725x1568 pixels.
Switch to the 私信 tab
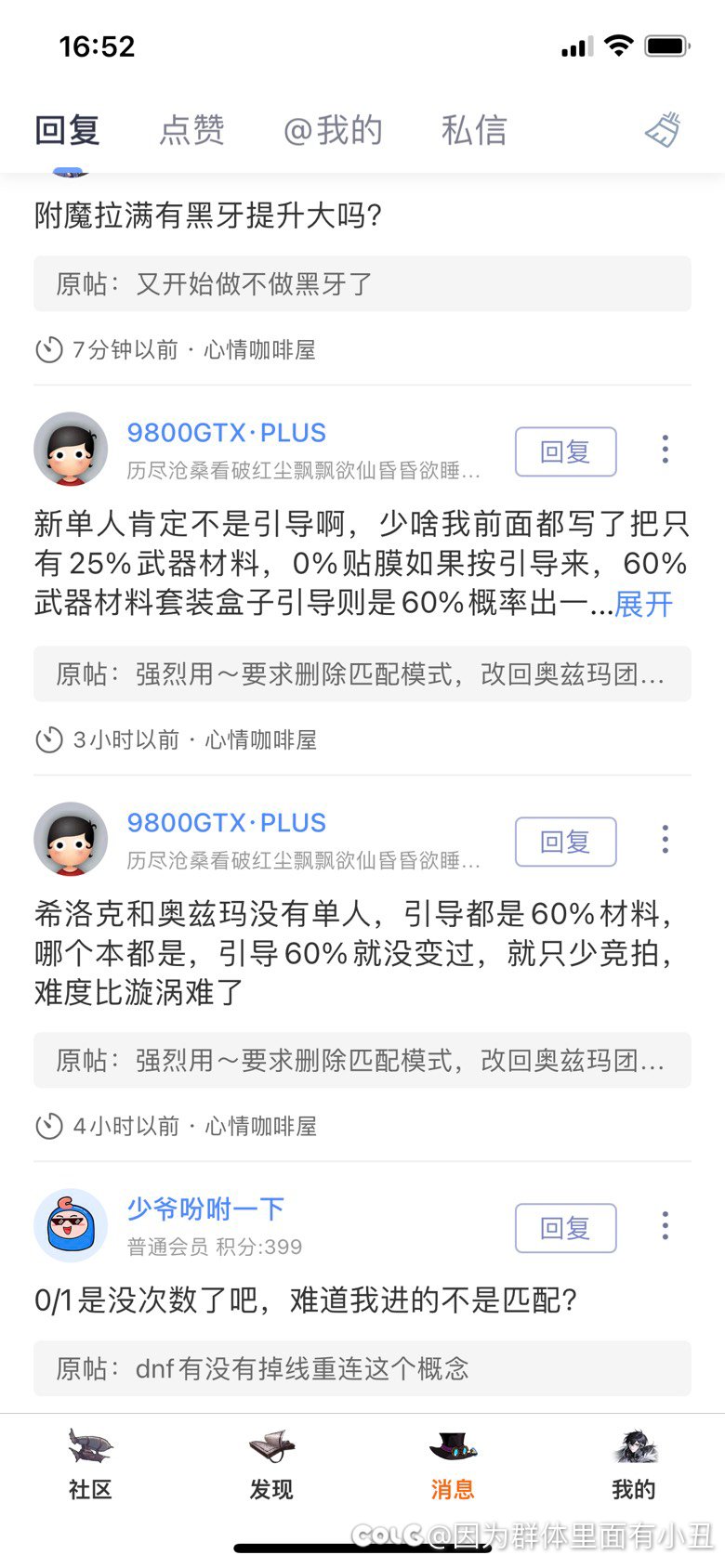[474, 130]
